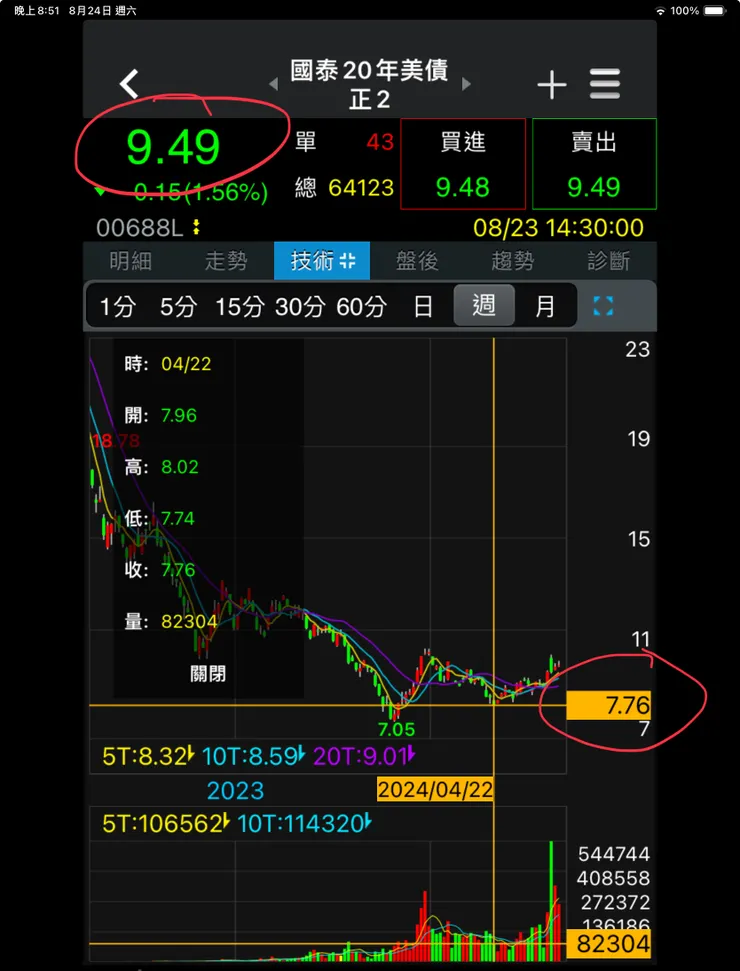Tap the right arrow next to stock name
Image resolution: width=740 pixels, height=971 pixels.
[x=466, y=84]
